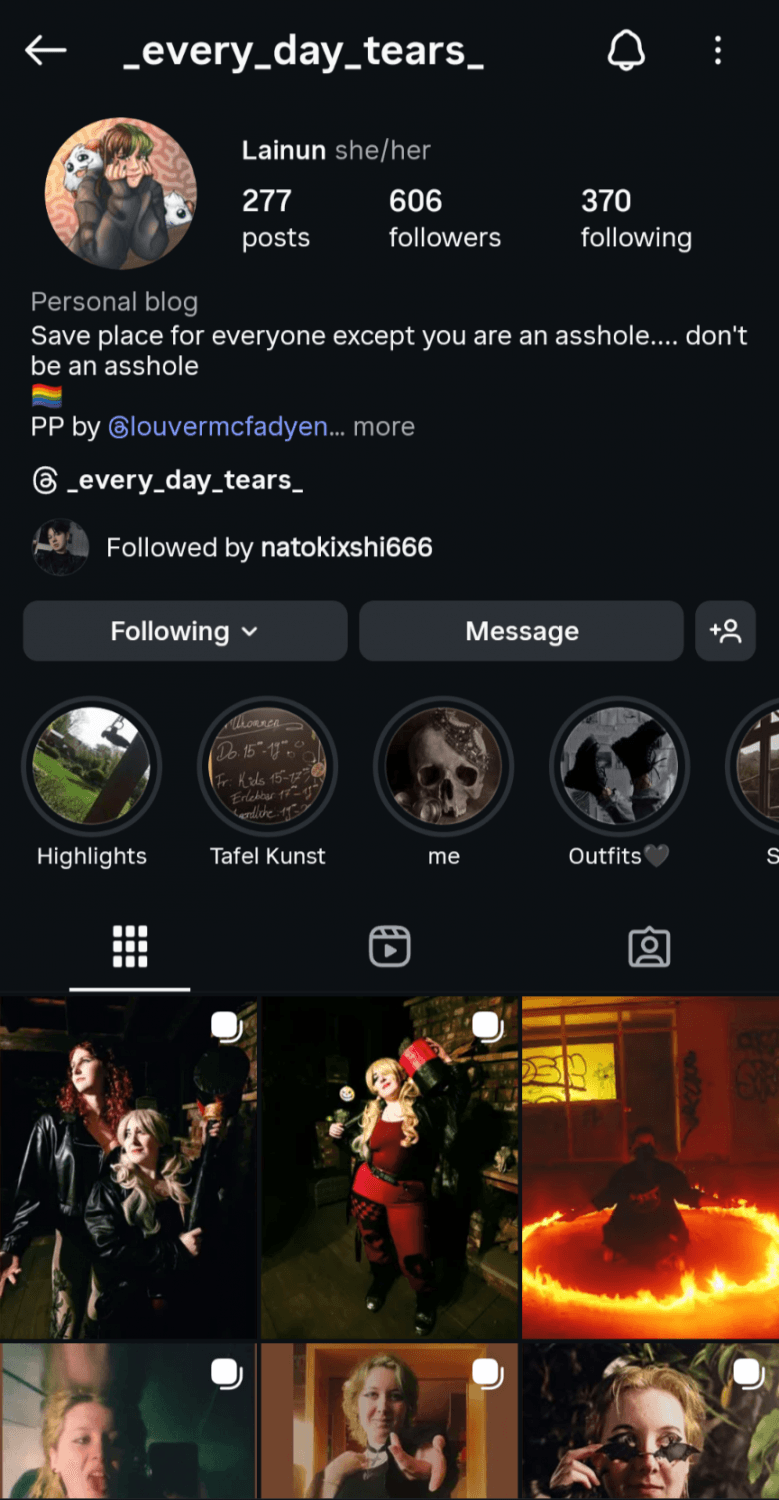Open the 606 followers list
Screen dimensions: 779x1500
tap(444, 218)
